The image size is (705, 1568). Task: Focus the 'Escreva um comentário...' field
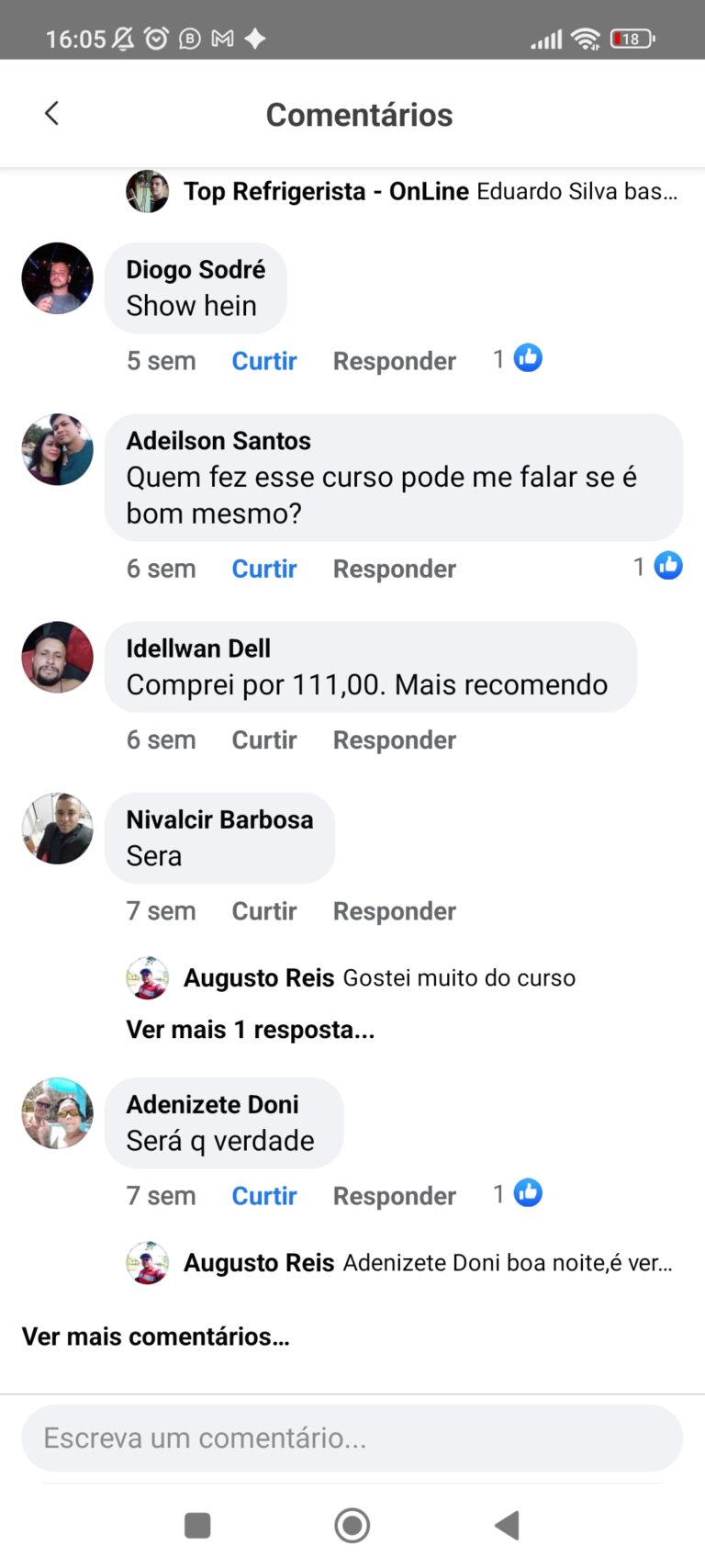(352, 1438)
